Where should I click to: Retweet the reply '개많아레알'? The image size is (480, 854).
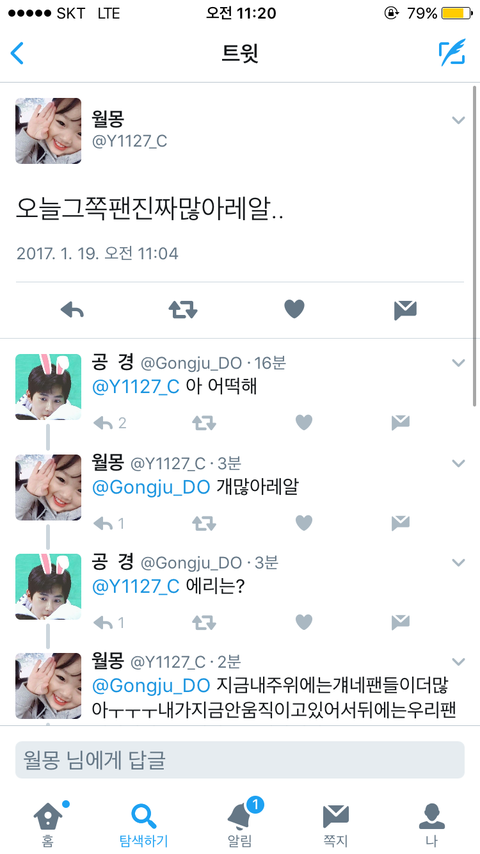point(204,523)
